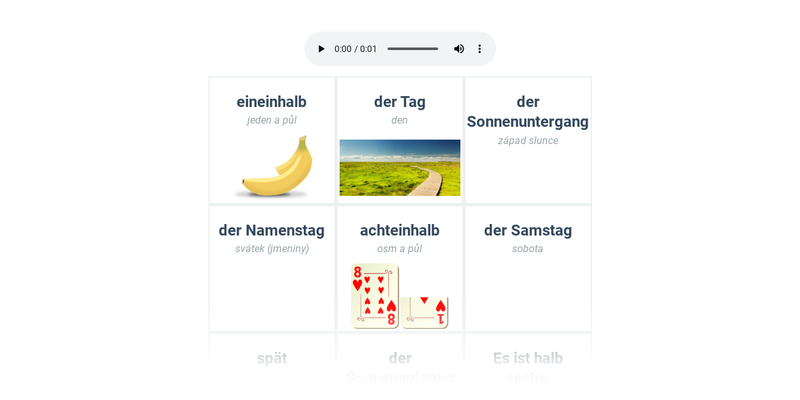Choose the 'der Tag' card
This screenshot has width=800, height=400.
point(400,140)
